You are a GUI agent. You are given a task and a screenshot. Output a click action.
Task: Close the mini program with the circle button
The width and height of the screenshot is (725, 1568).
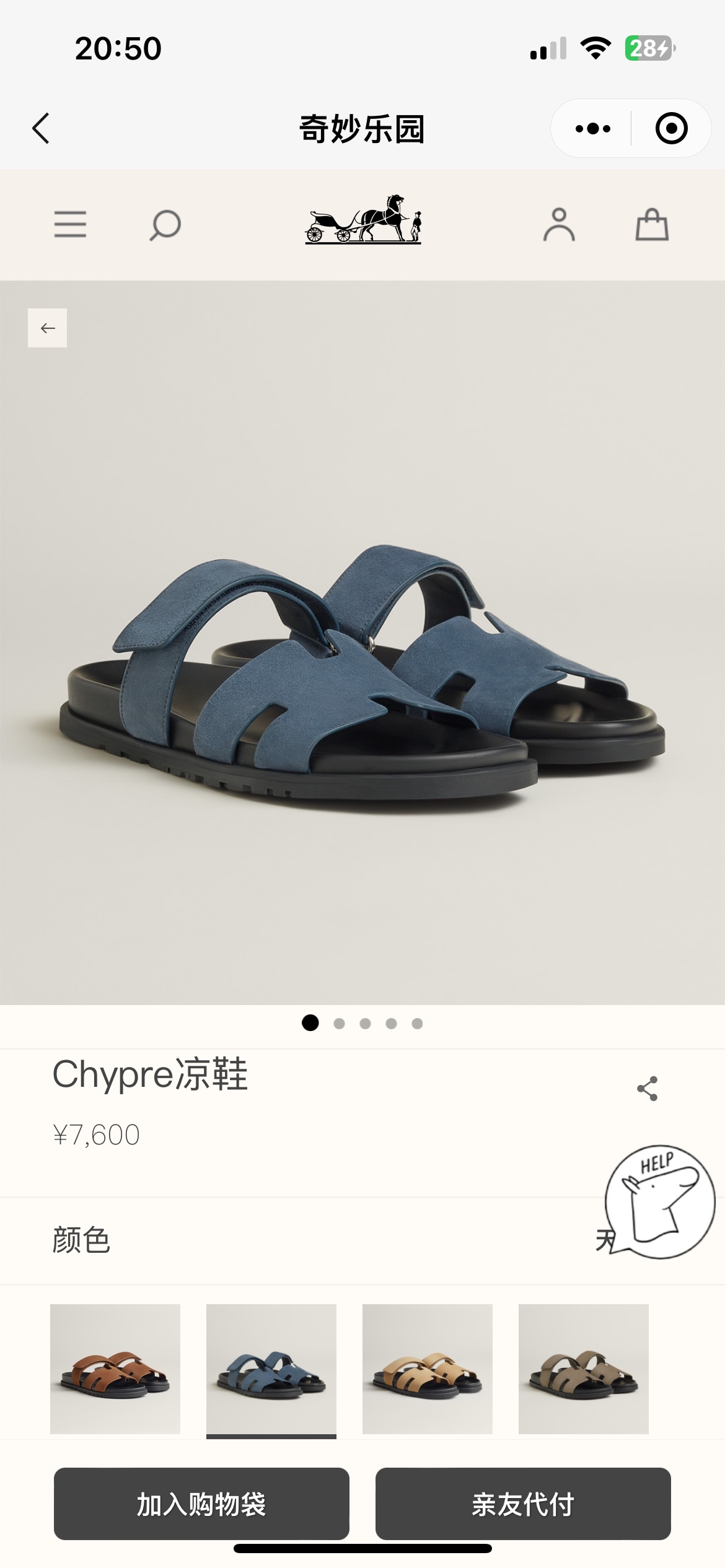click(x=671, y=129)
